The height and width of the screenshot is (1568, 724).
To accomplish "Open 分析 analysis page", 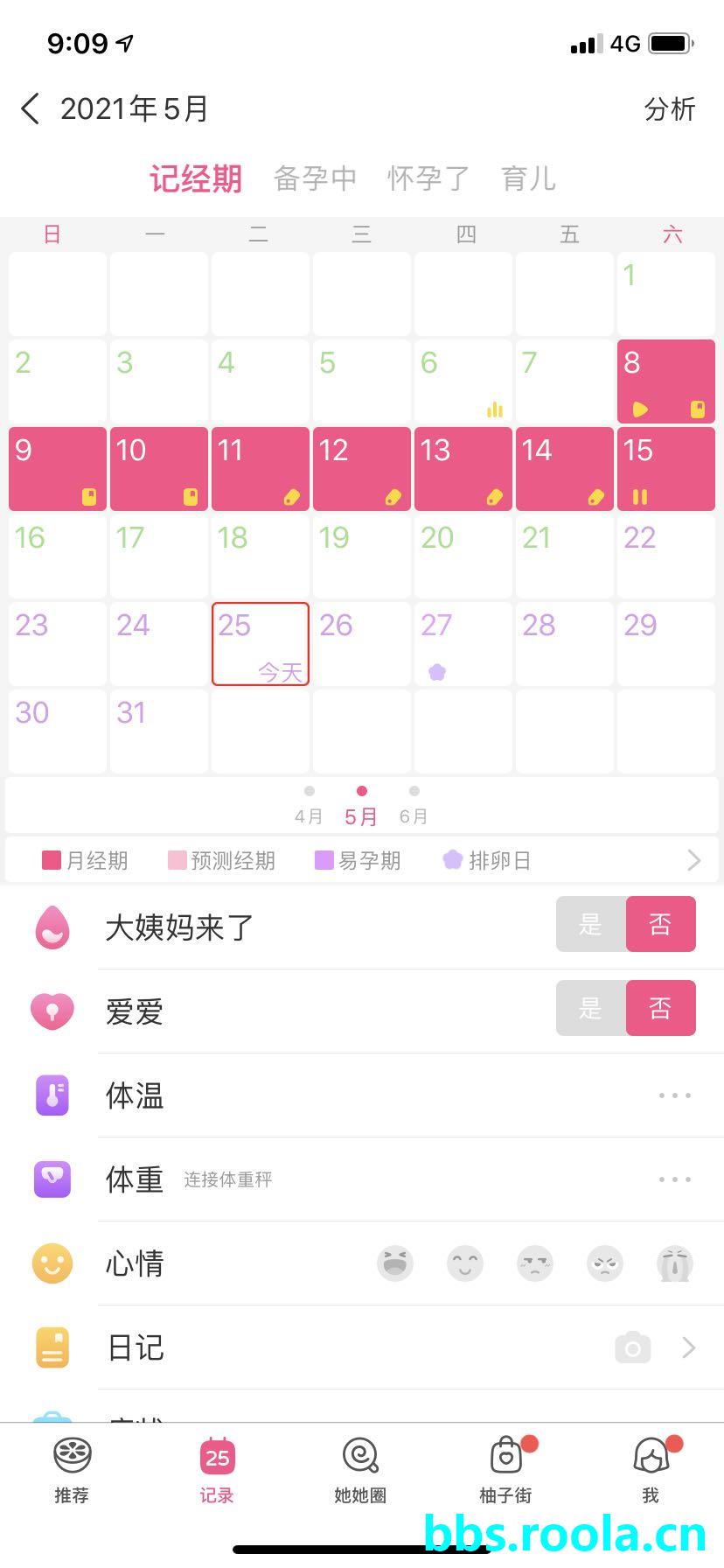I will [x=669, y=109].
